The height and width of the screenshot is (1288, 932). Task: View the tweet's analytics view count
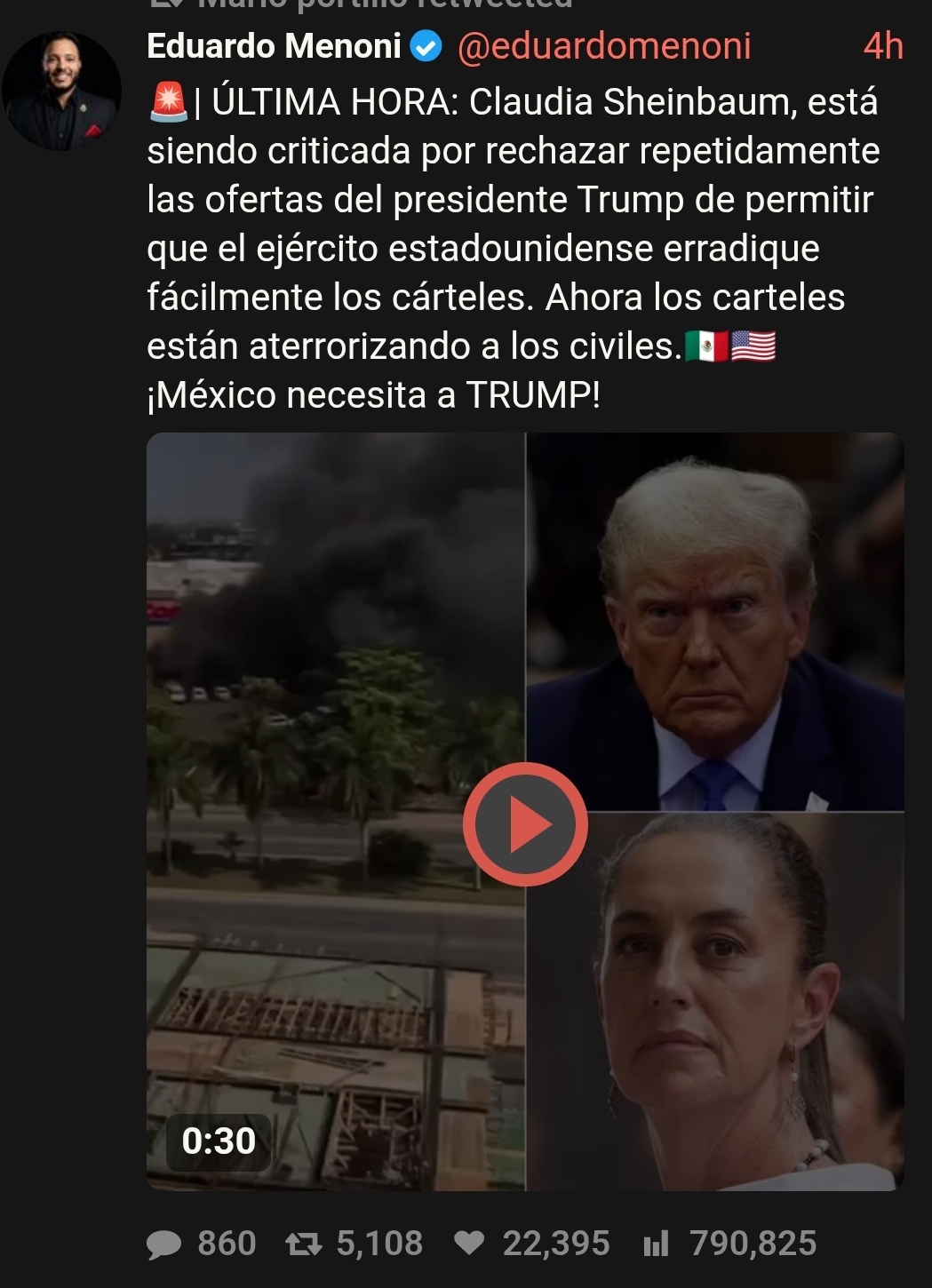tap(656, 1244)
